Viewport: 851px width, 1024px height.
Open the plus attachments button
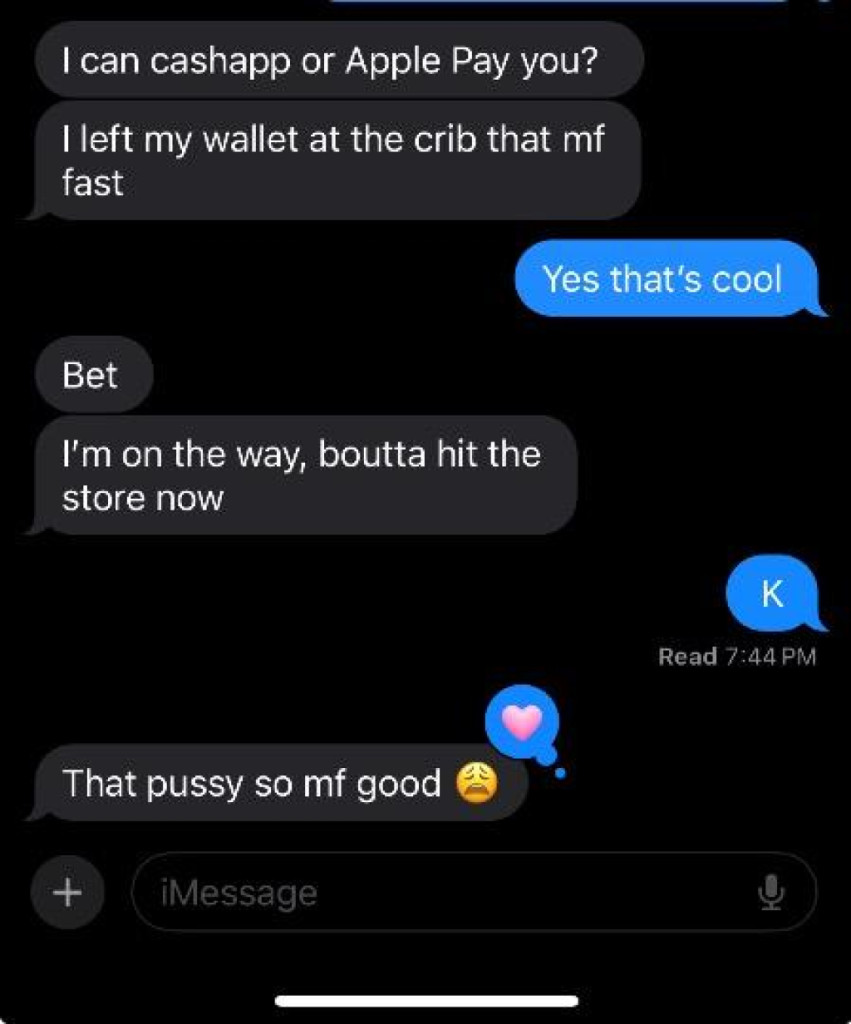coord(67,891)
